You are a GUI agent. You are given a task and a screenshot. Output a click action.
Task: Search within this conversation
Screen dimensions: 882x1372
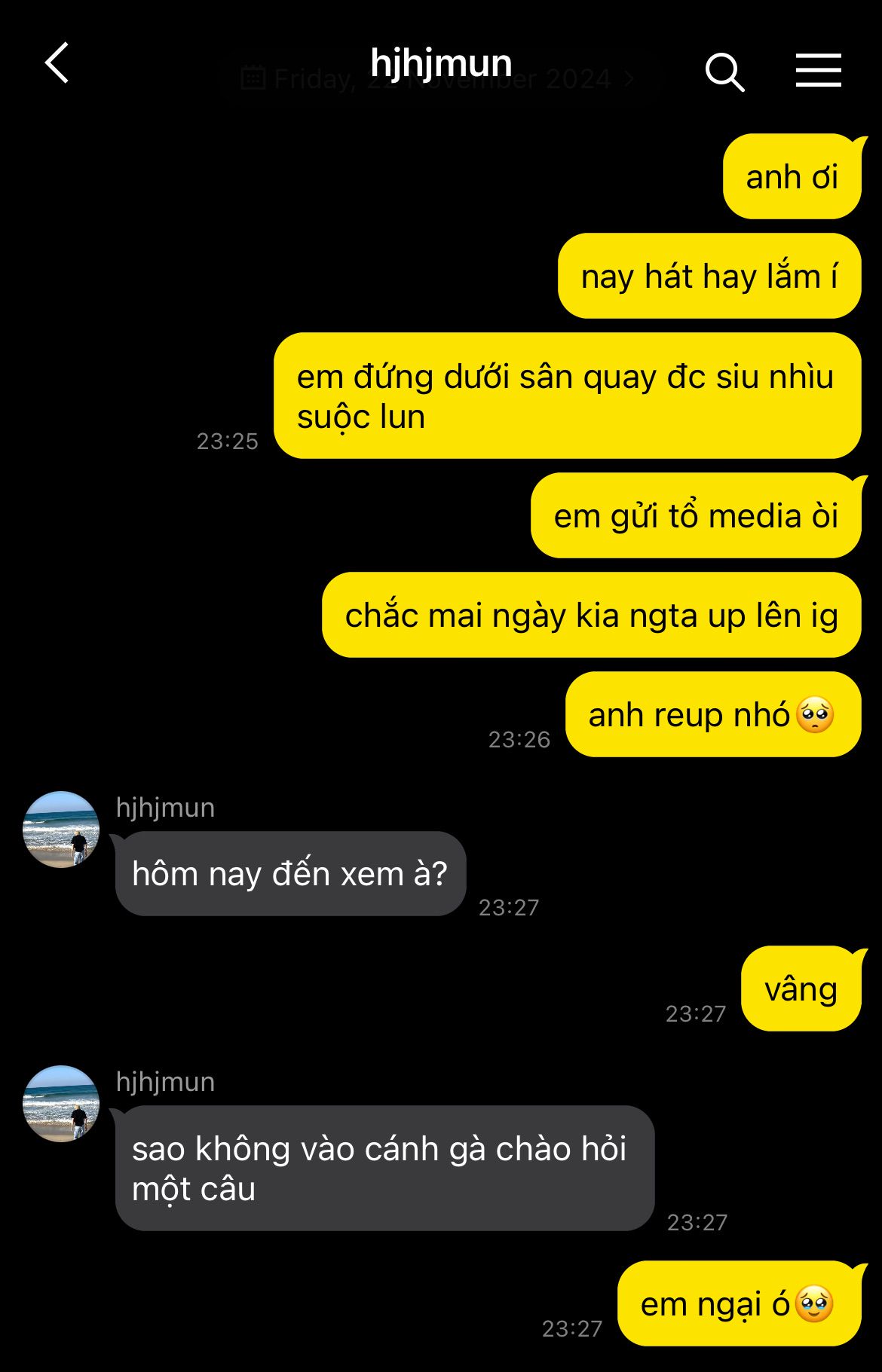coord(724,72)
